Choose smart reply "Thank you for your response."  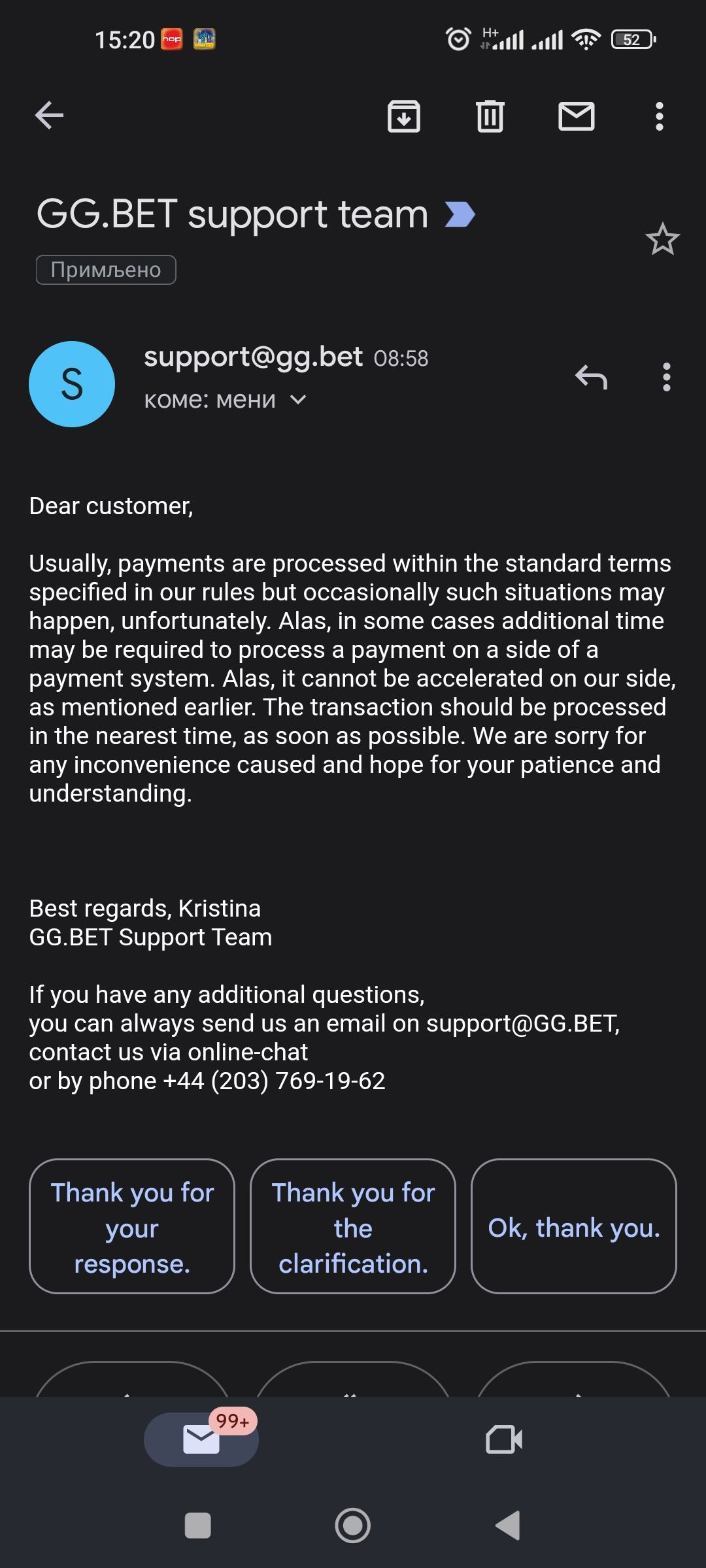coord(132,1228)
